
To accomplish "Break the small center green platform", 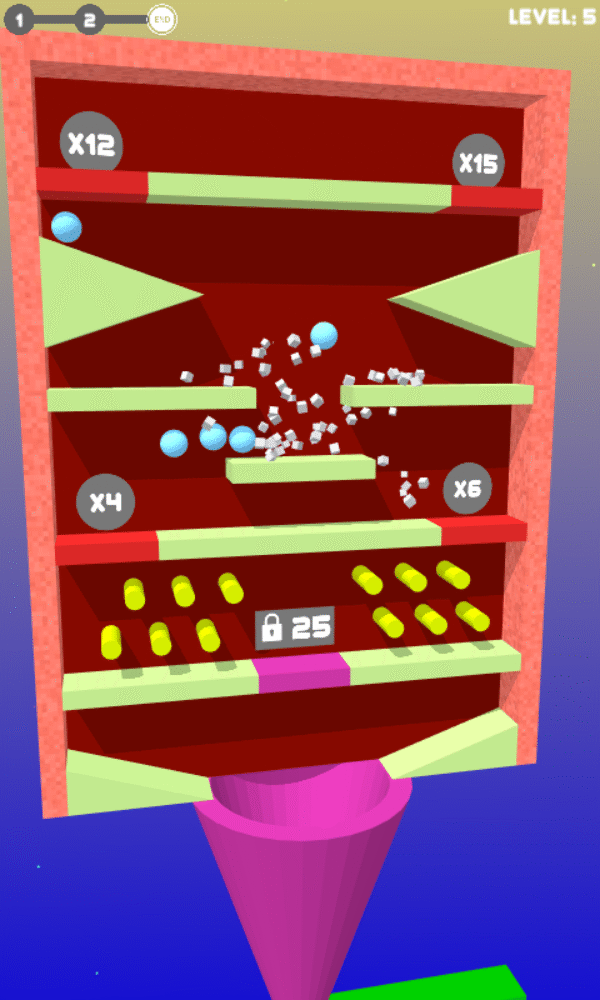I will 300,468.
